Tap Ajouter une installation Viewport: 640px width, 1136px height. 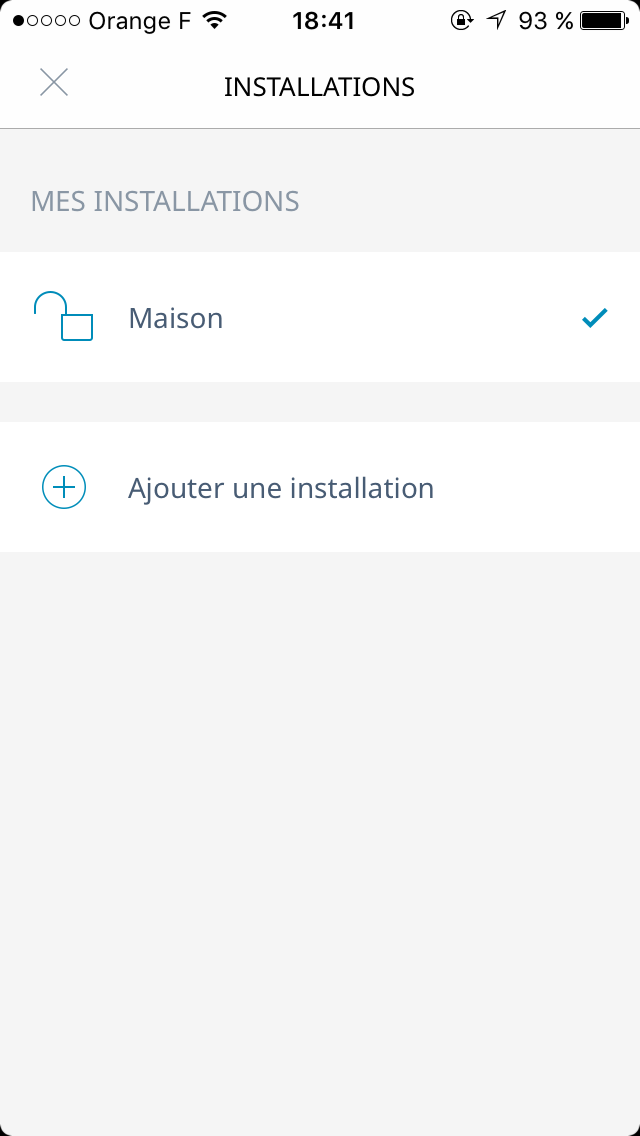(280, 488)
